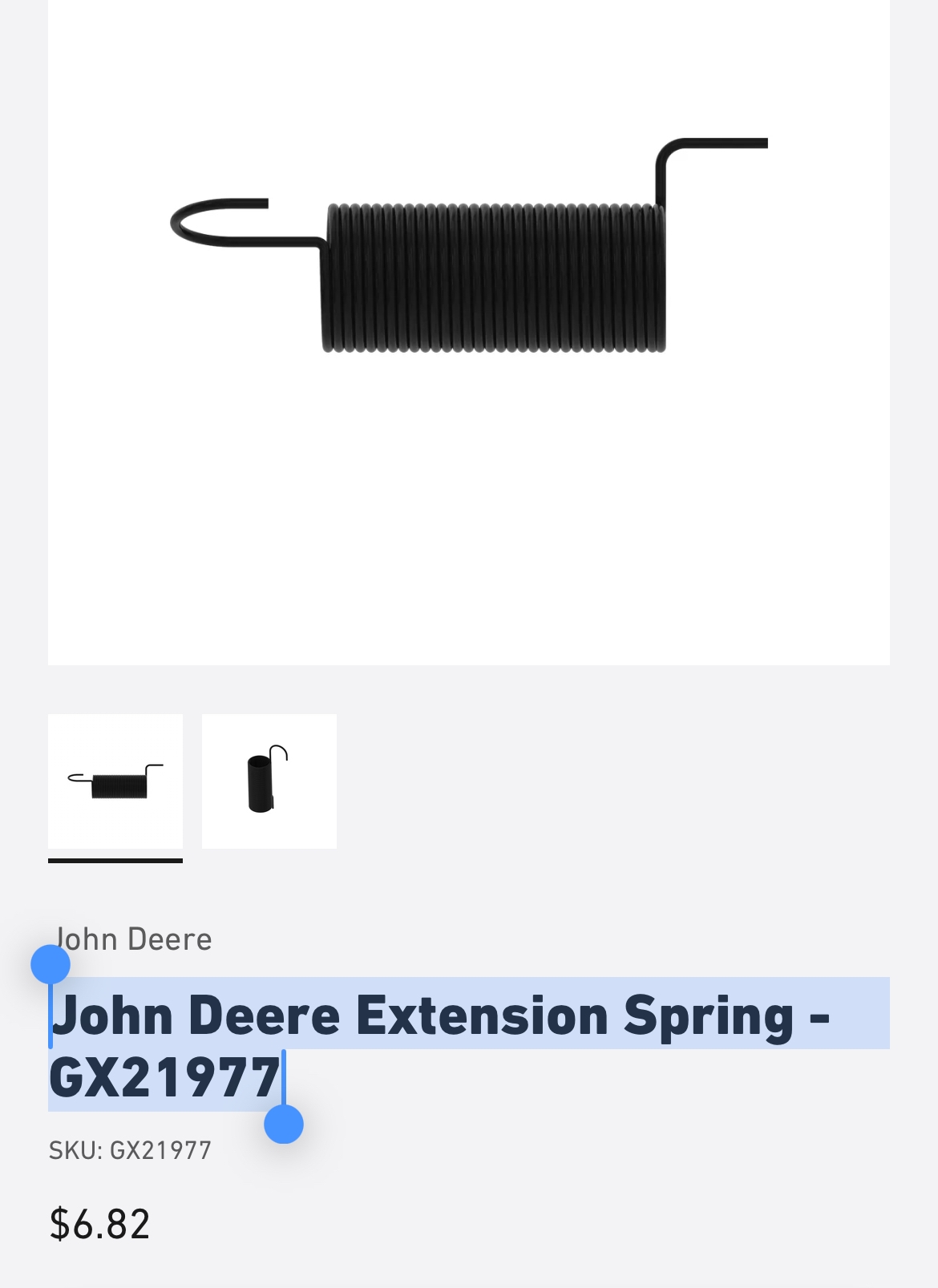This screenshot has height=1288, width=938.
Task: Open the main spring product image
Action: tap(469, 321)
